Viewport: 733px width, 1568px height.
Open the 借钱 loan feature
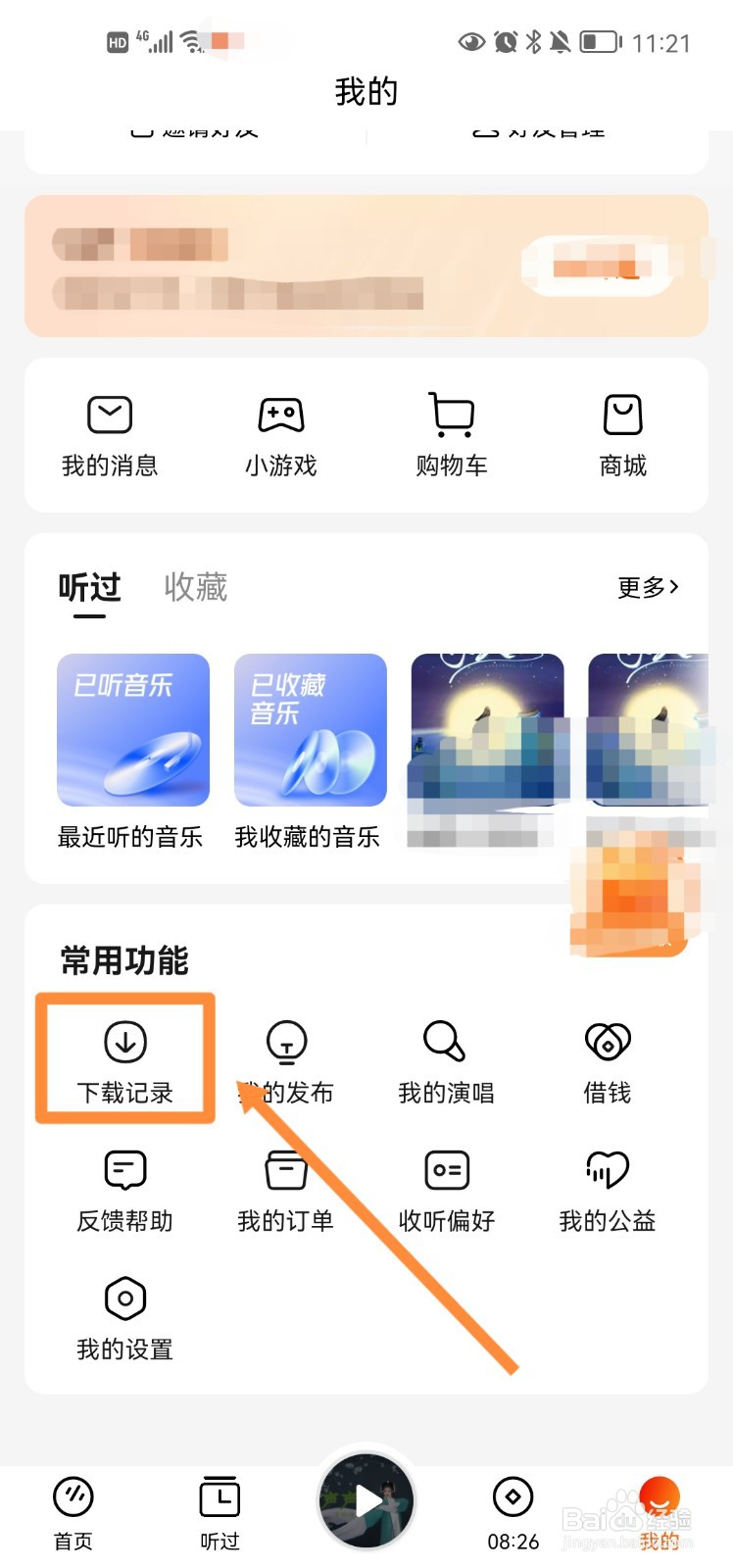click(x=607, y=1058)
